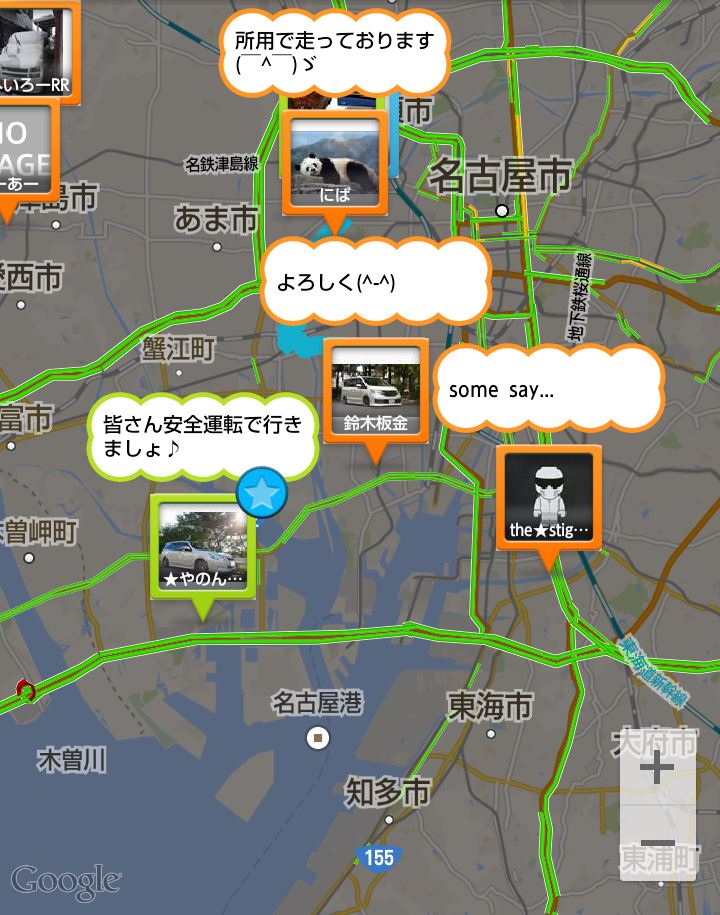Open the ★やのん user marker
This screenshot has height=915, width=720.
203,548
